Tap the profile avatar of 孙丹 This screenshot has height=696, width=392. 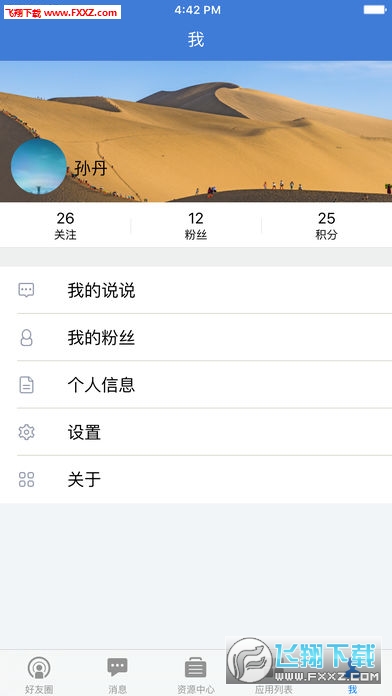pyautogui.click(x=39, y=166)
